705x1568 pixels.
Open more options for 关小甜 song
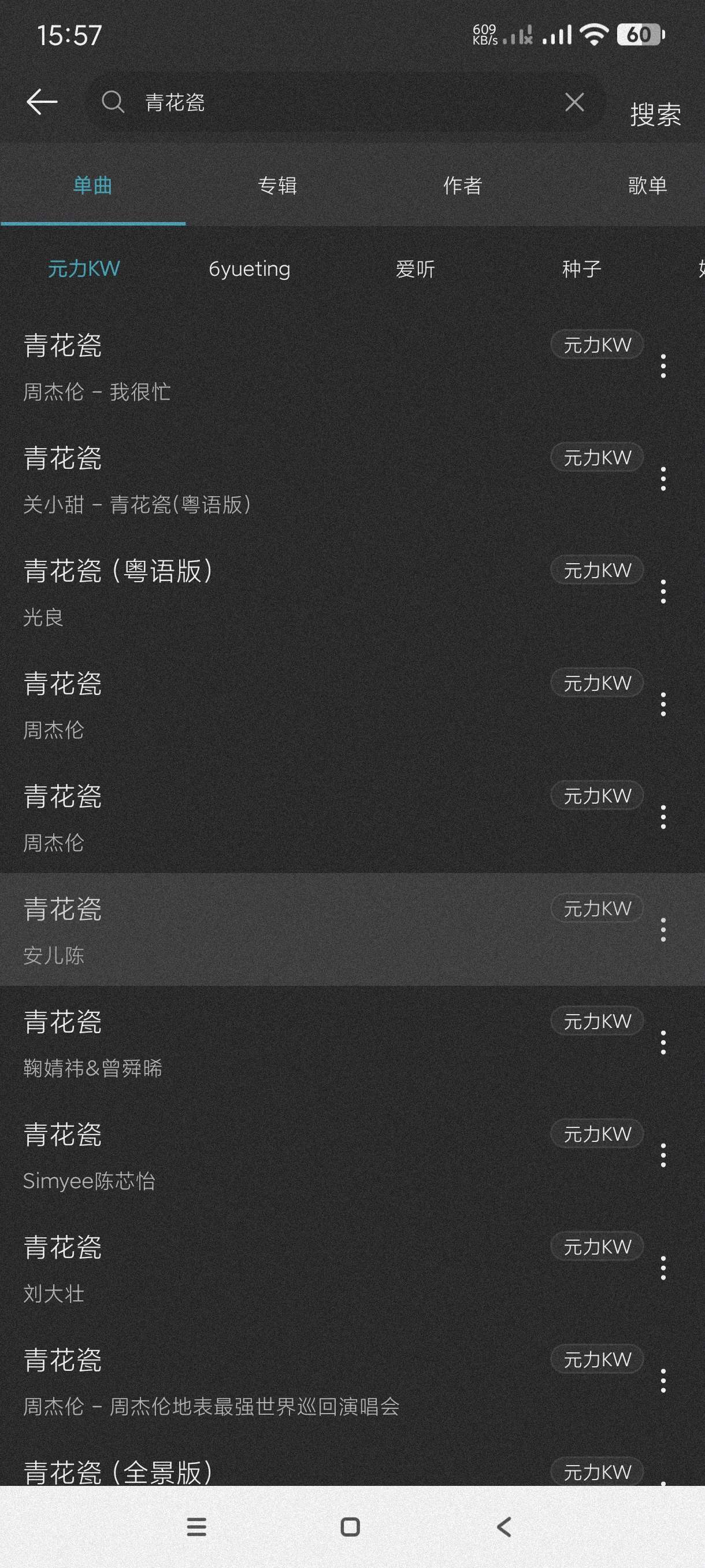coord(663,479)
